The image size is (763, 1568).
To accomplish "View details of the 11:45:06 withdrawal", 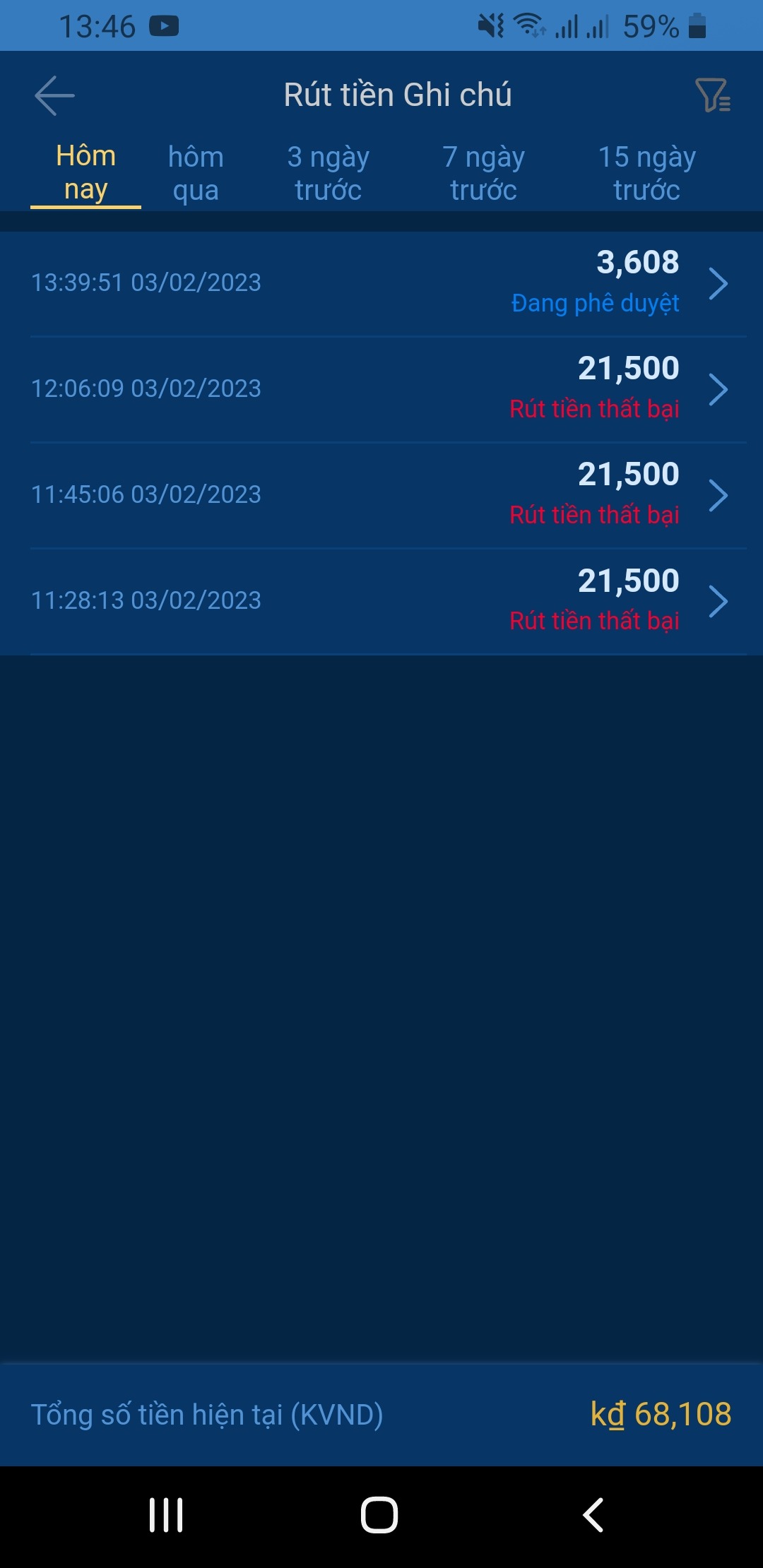I will click(x=381, y=496).
